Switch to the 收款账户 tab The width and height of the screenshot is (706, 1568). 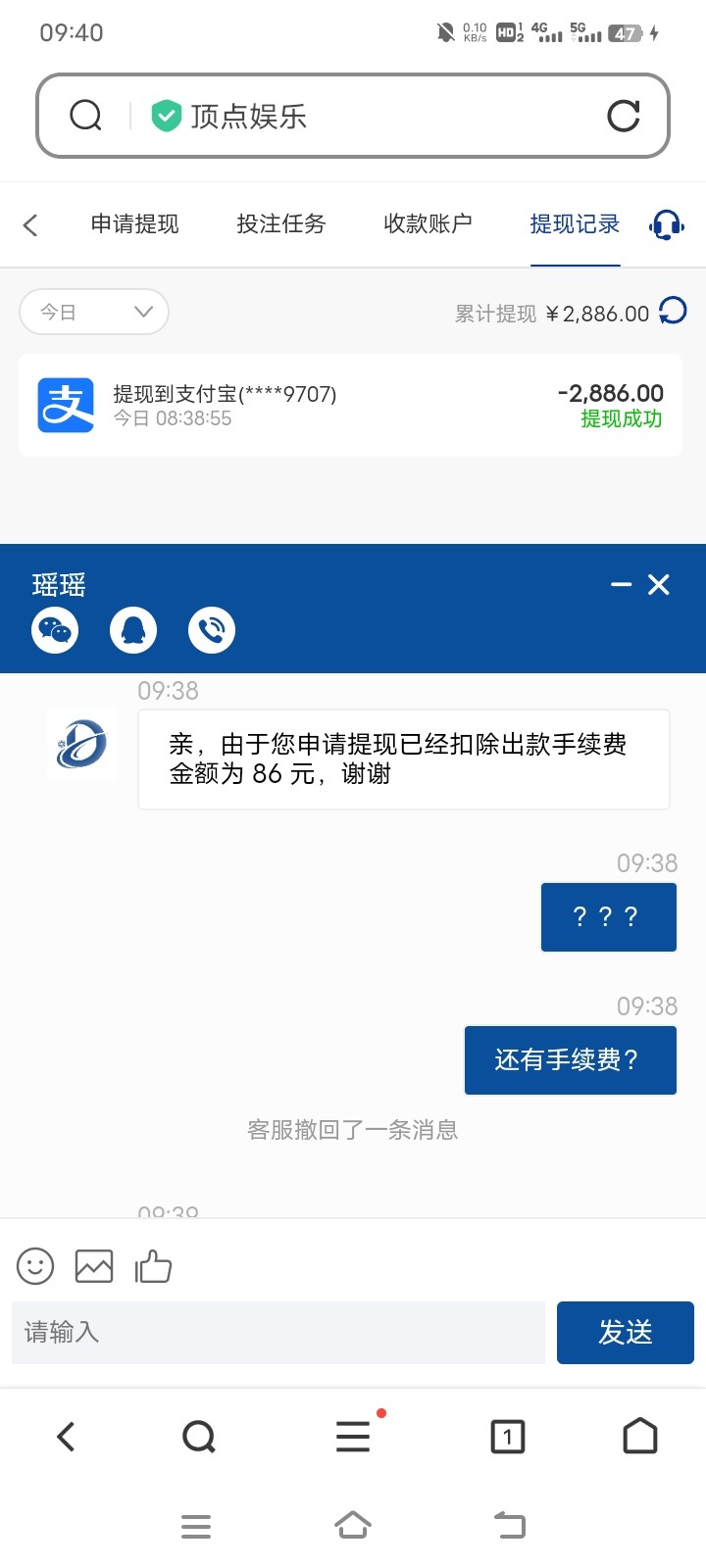coord(428,224)
